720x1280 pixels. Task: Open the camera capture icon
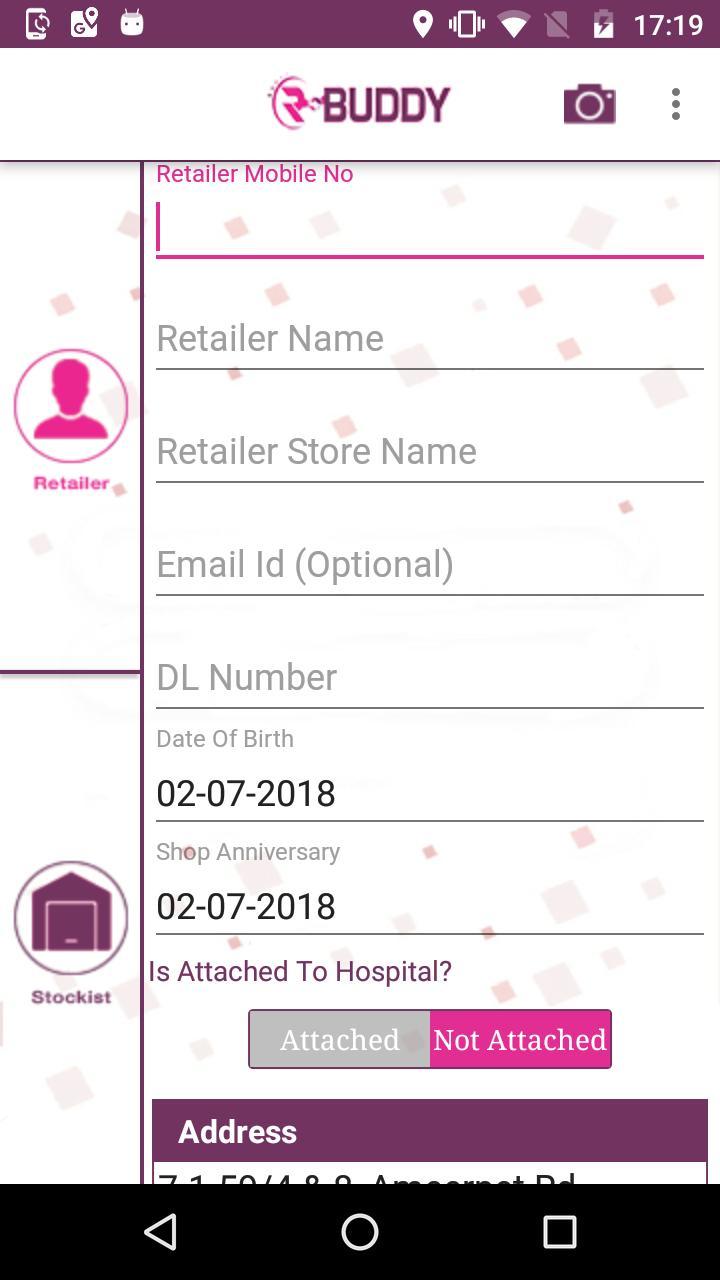(589, 103)
